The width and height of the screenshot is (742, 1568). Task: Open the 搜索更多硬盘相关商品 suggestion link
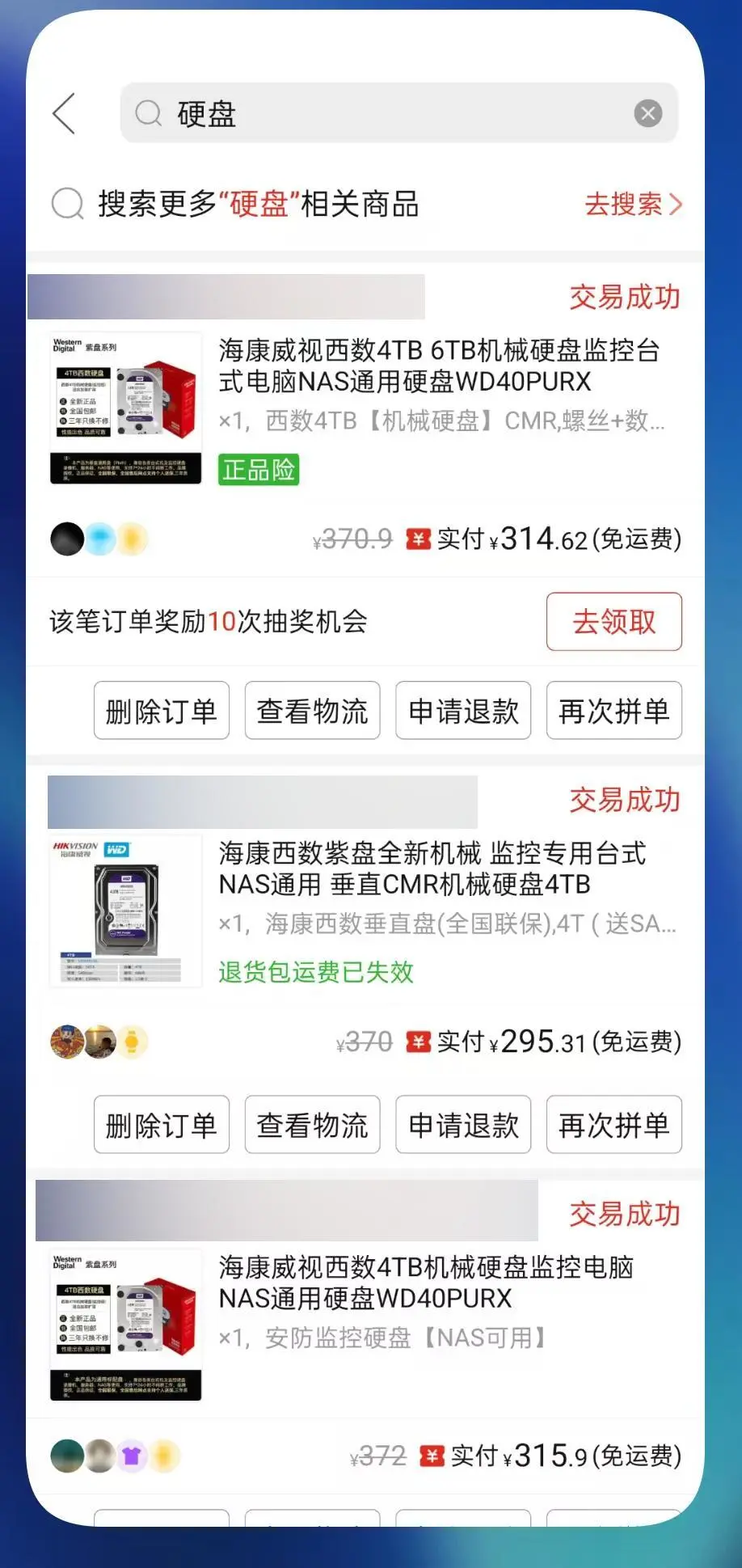coord(260,205)
